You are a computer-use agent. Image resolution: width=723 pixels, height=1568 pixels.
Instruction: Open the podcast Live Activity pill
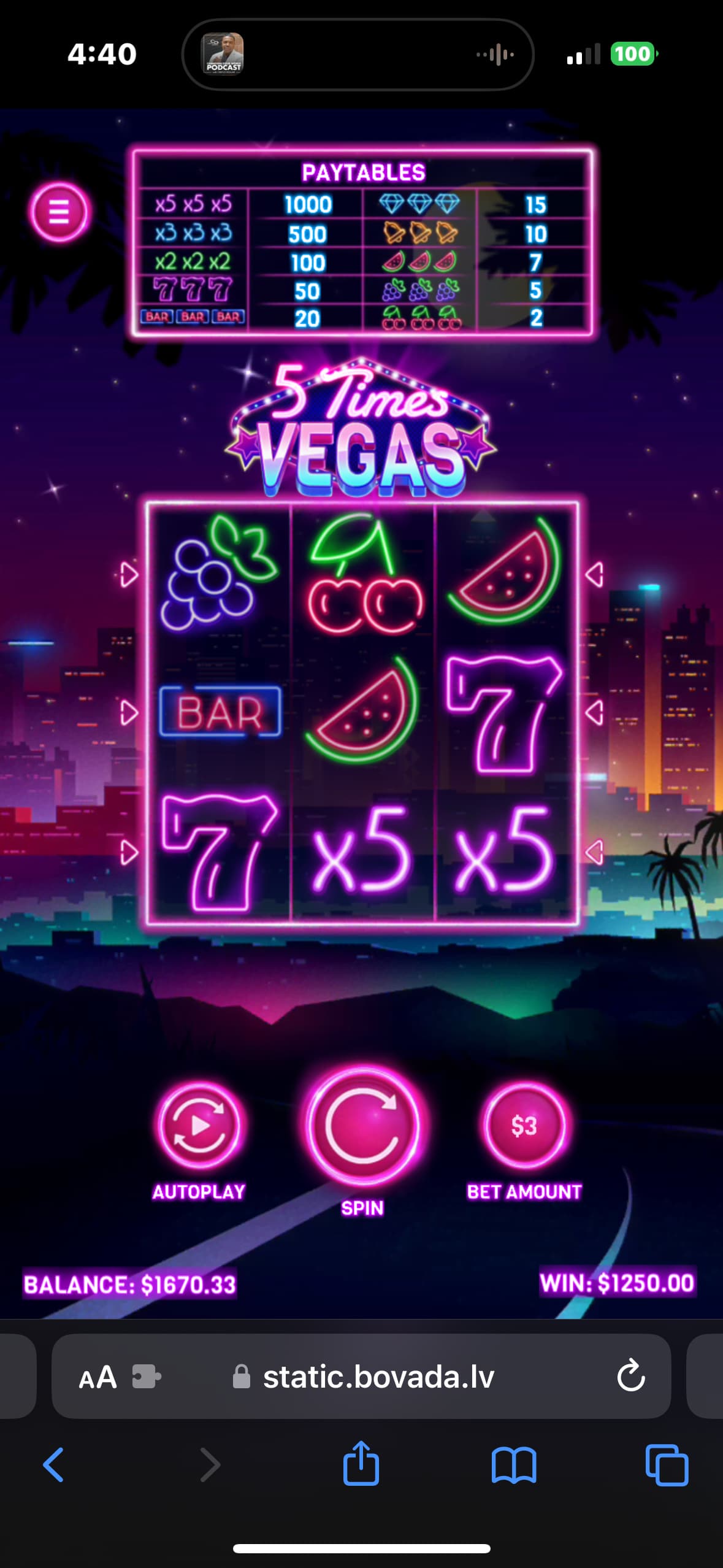point(358,55)
